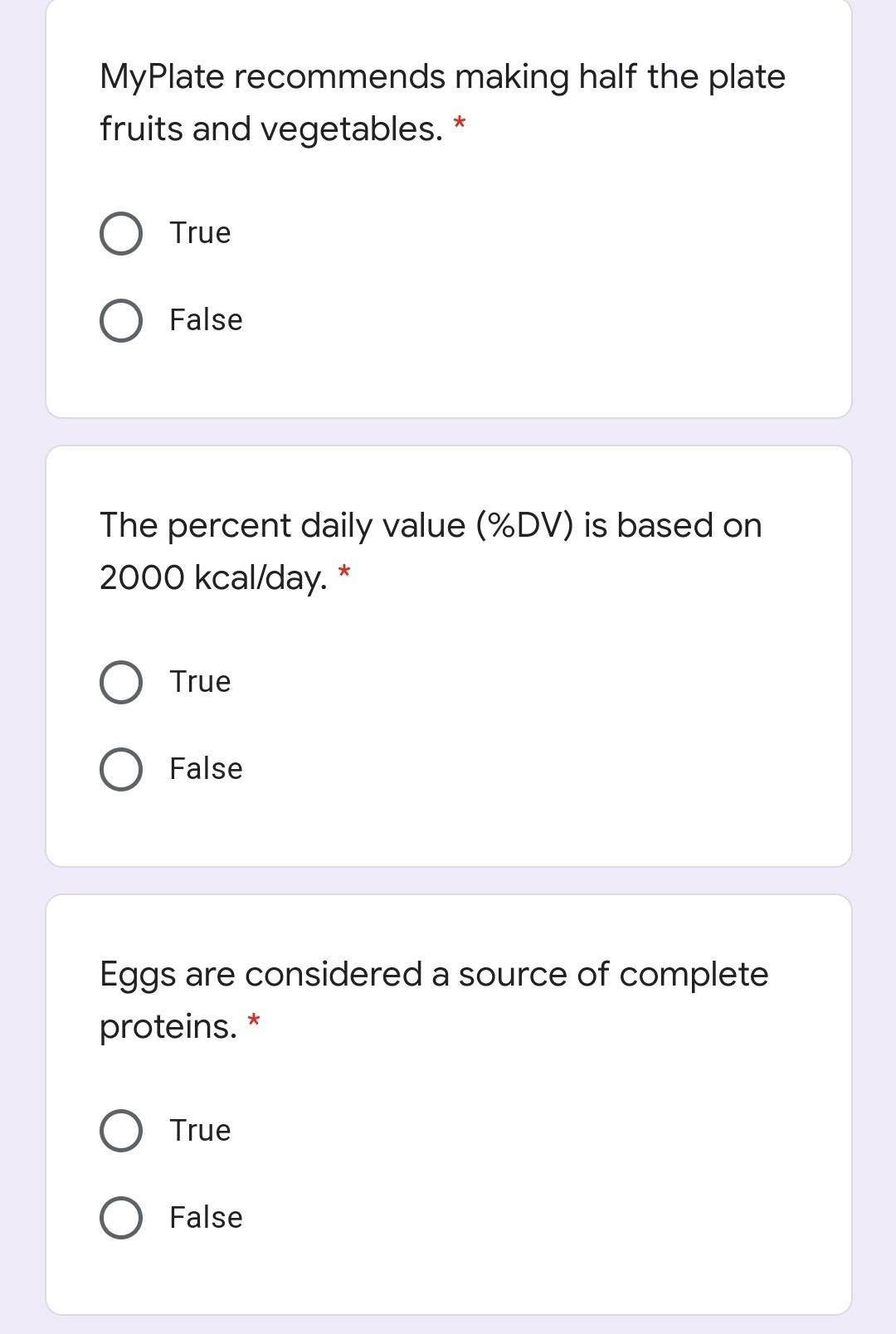Screen dimensions: 896x1334
Task: Mark True for the eggs complete proteins question
Action: 120,1130
